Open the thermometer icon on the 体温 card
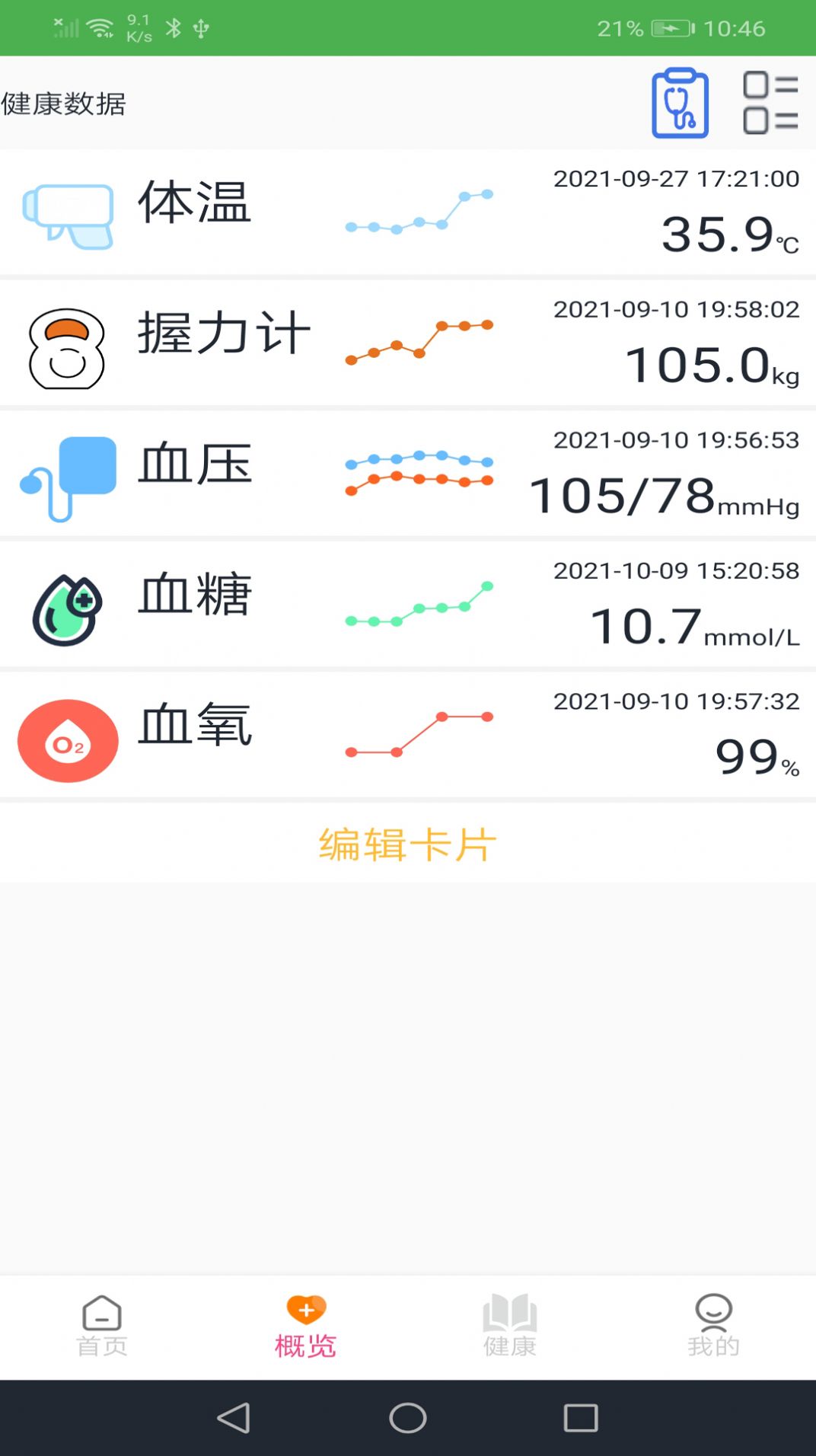The height and width of the screenshot is (1456, 816). 69,217
